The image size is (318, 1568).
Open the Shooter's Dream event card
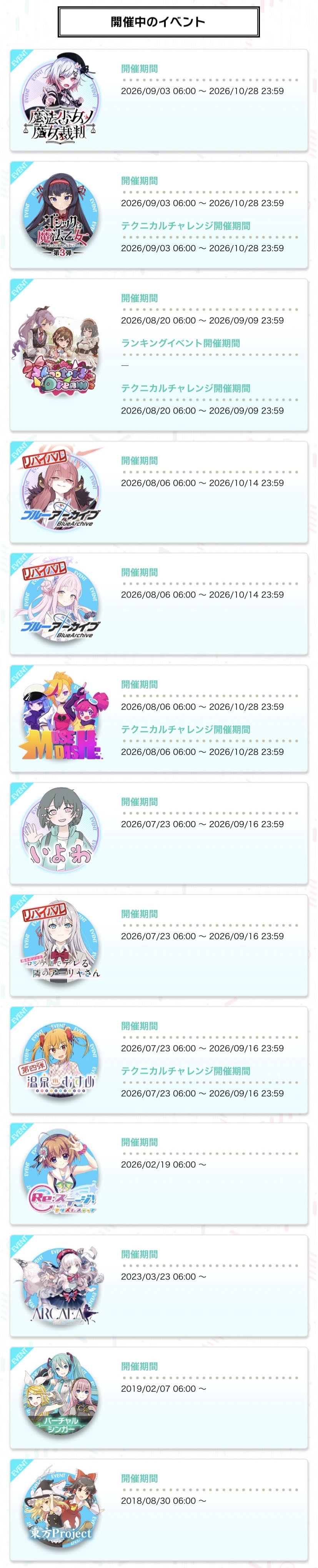pos(158,355)
